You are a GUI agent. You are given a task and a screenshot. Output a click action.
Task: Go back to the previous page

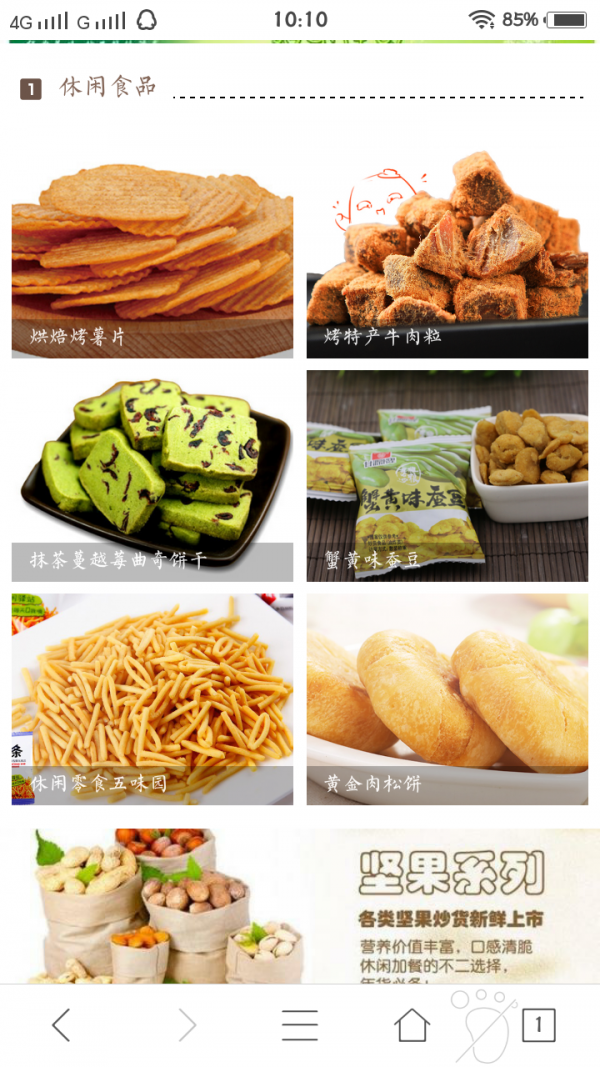click(61, 1025)
